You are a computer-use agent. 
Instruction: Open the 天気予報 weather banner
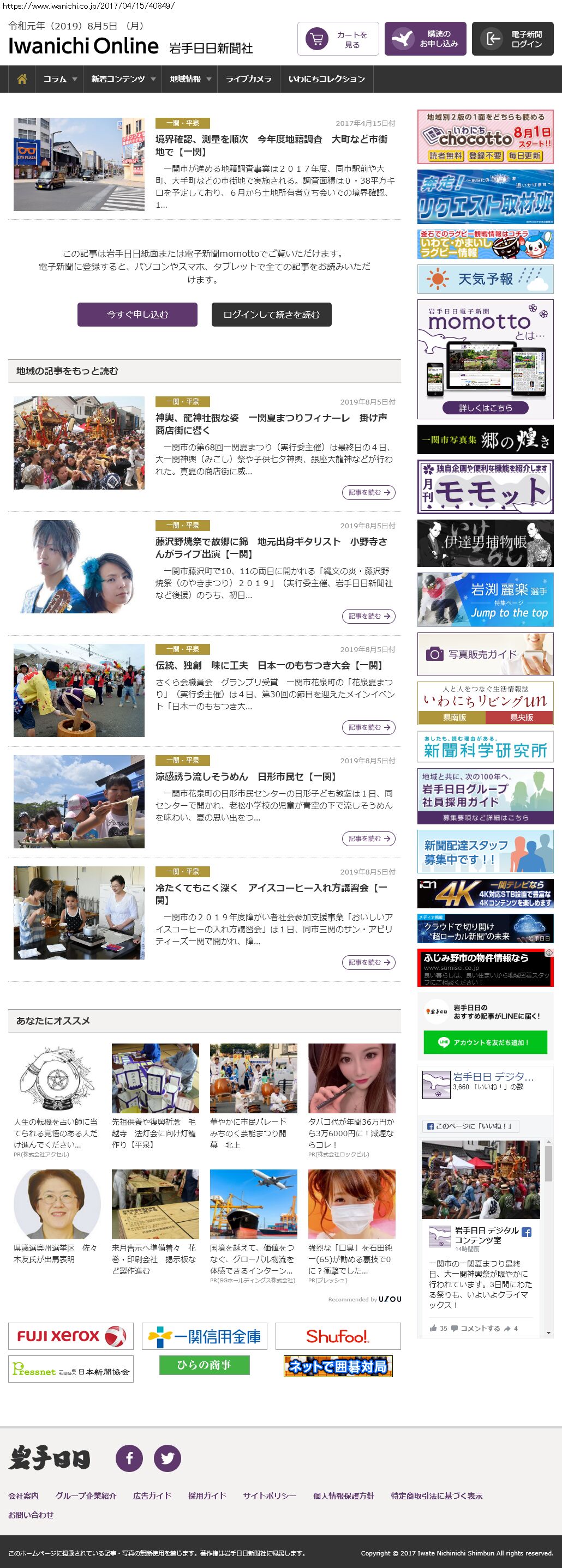[485, 279]
